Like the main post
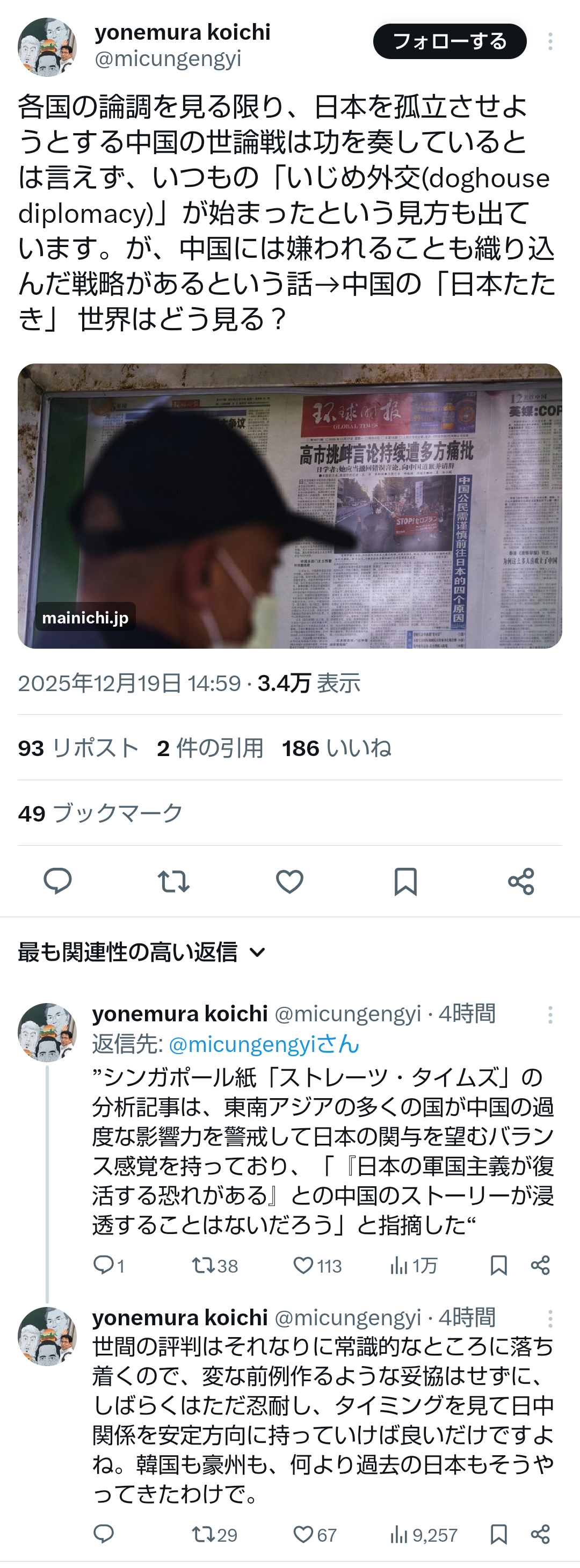This screenshot has width=580, height=1568. coord(289,881)
